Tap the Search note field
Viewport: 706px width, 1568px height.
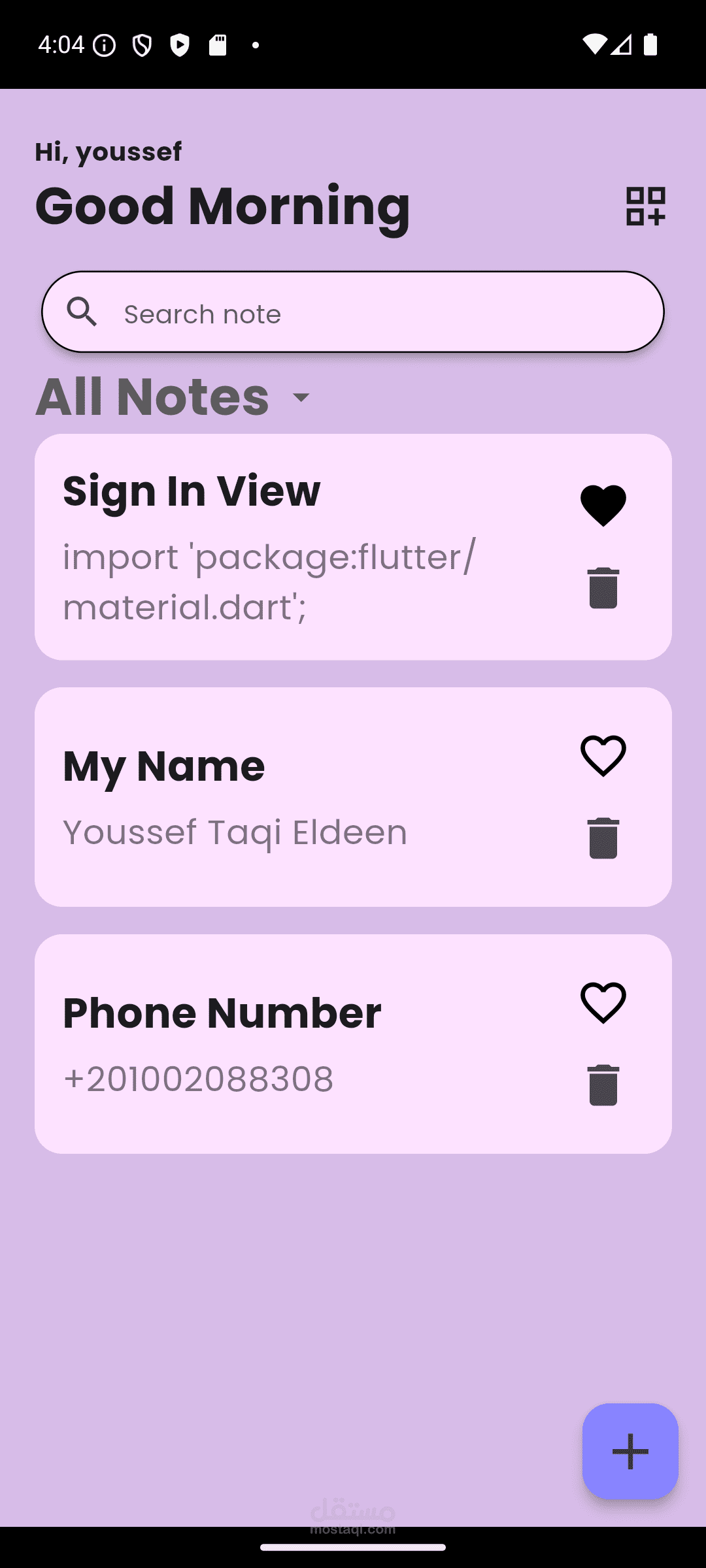pos(353,312)
